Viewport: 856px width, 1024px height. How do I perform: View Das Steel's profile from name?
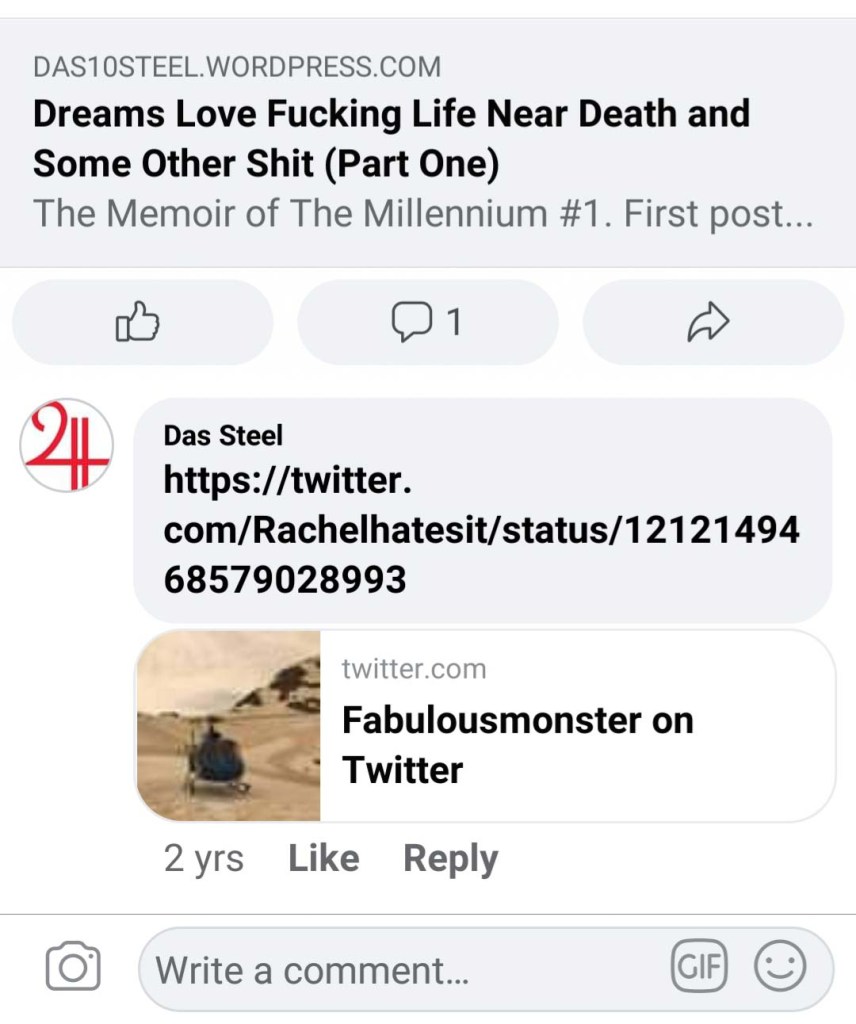click(223, 436)
